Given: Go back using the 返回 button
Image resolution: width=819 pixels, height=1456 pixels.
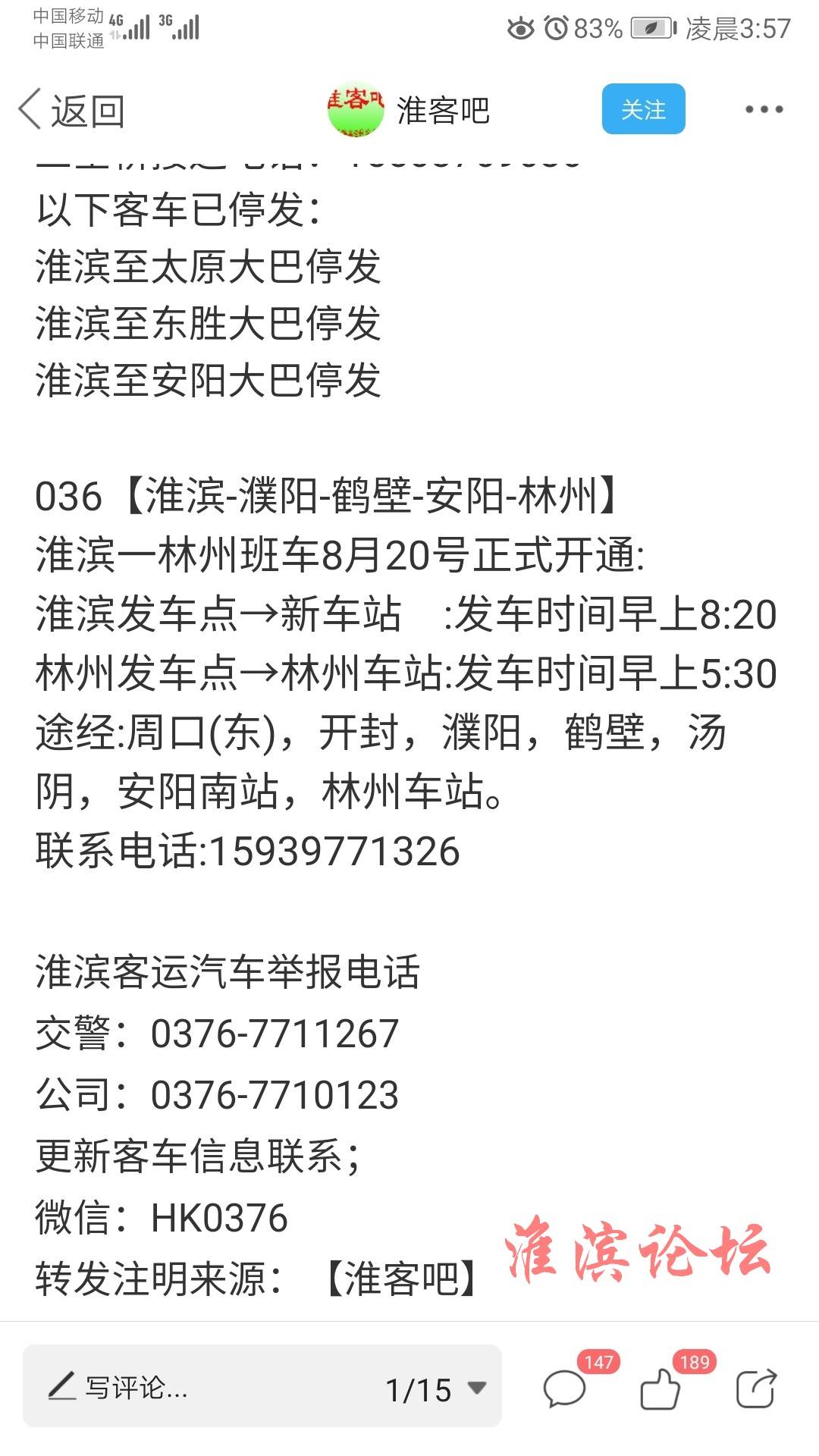Looking at the screenshot, I should click(71, 111).
